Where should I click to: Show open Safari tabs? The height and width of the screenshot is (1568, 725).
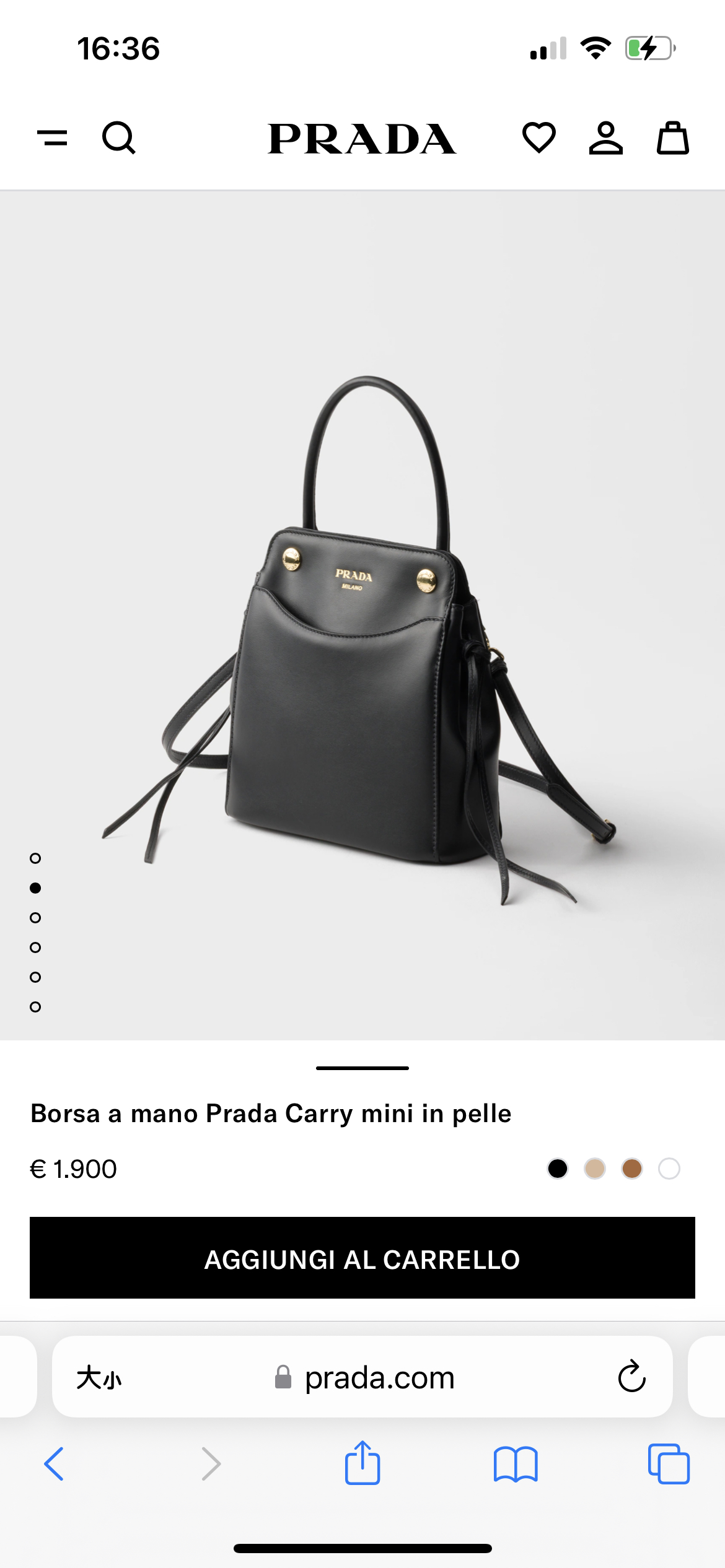pyautogui.click(x=669, y=1464)
